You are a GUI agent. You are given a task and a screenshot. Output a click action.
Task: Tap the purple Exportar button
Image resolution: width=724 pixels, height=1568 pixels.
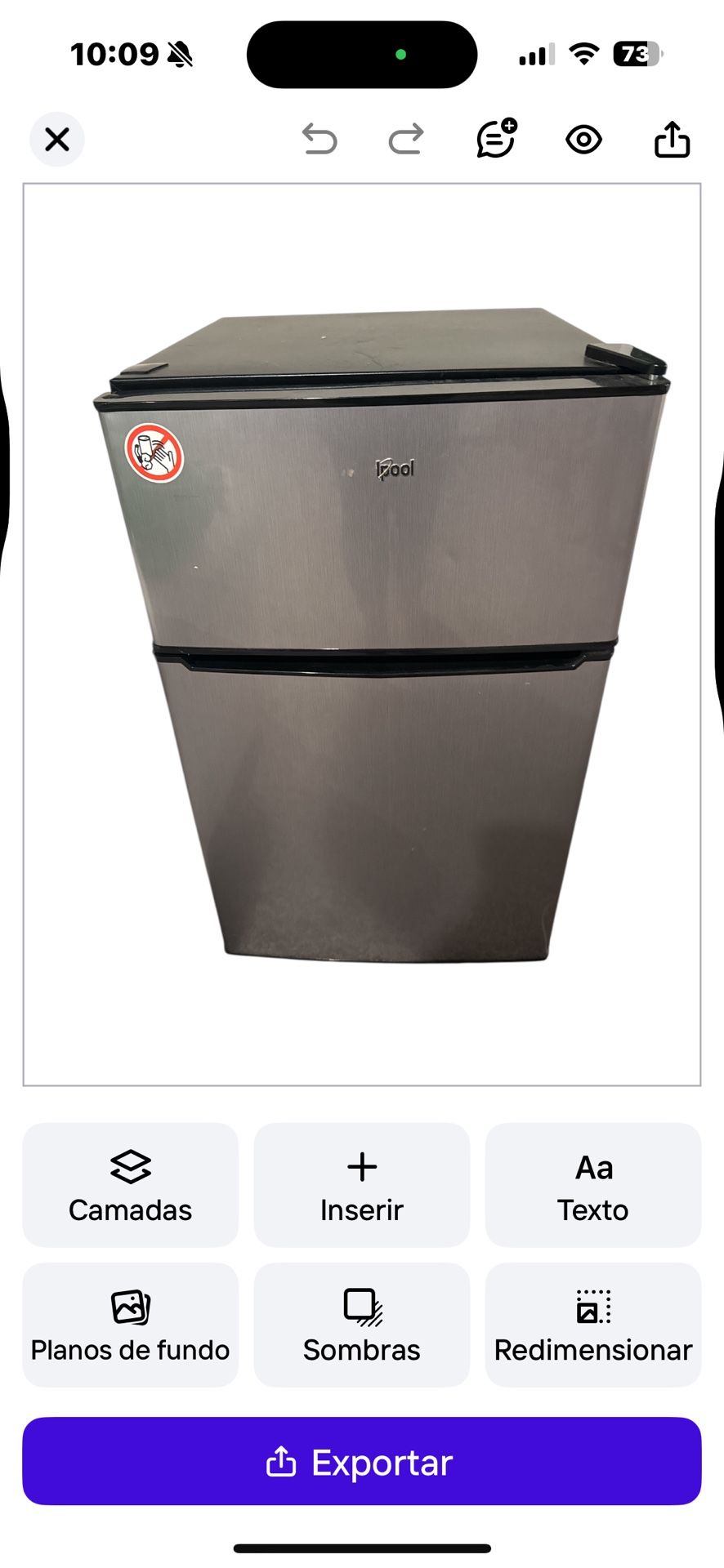362,1462
